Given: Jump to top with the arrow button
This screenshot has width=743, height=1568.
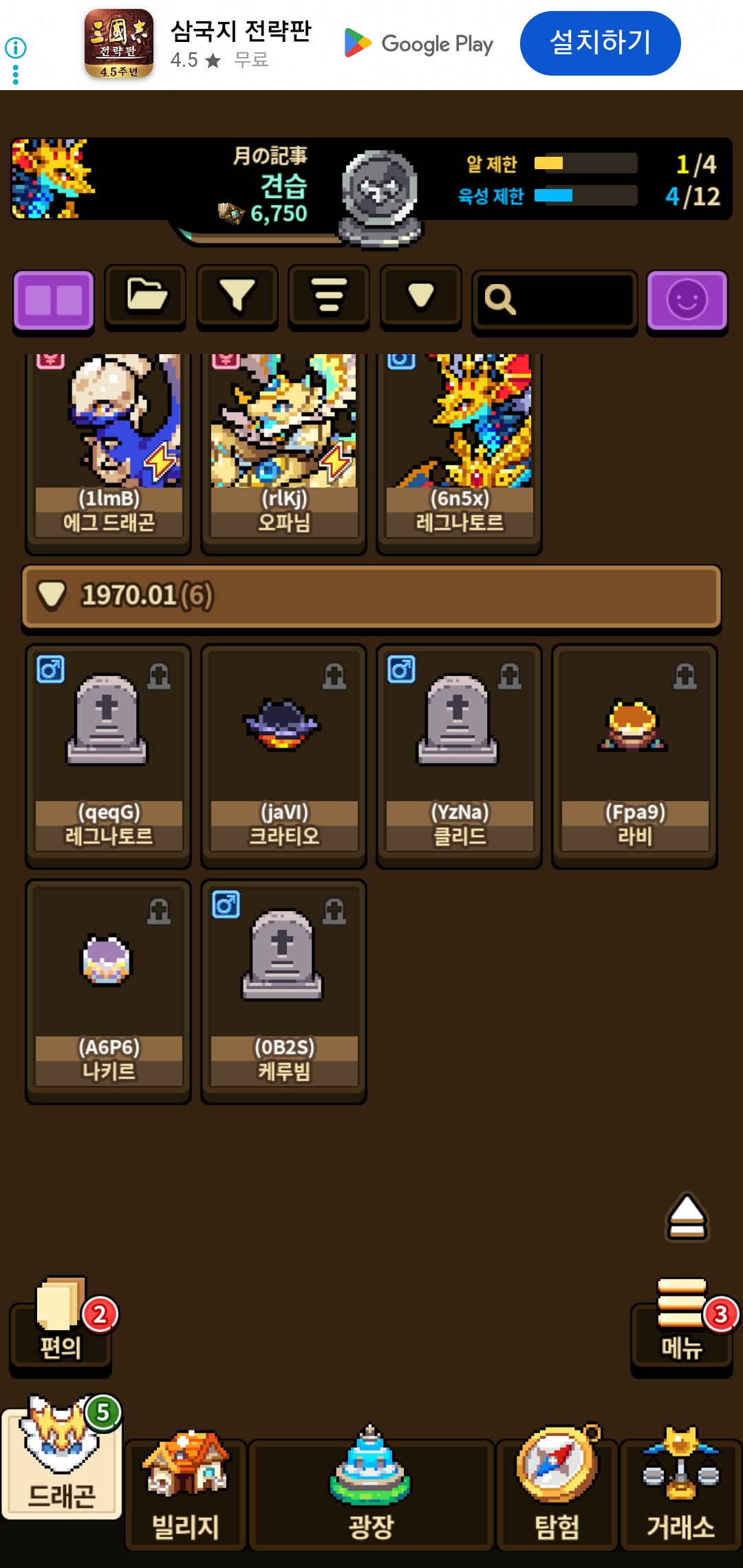Looking at the screenshot, I should pyautogui.click(x=687, y=1217).
